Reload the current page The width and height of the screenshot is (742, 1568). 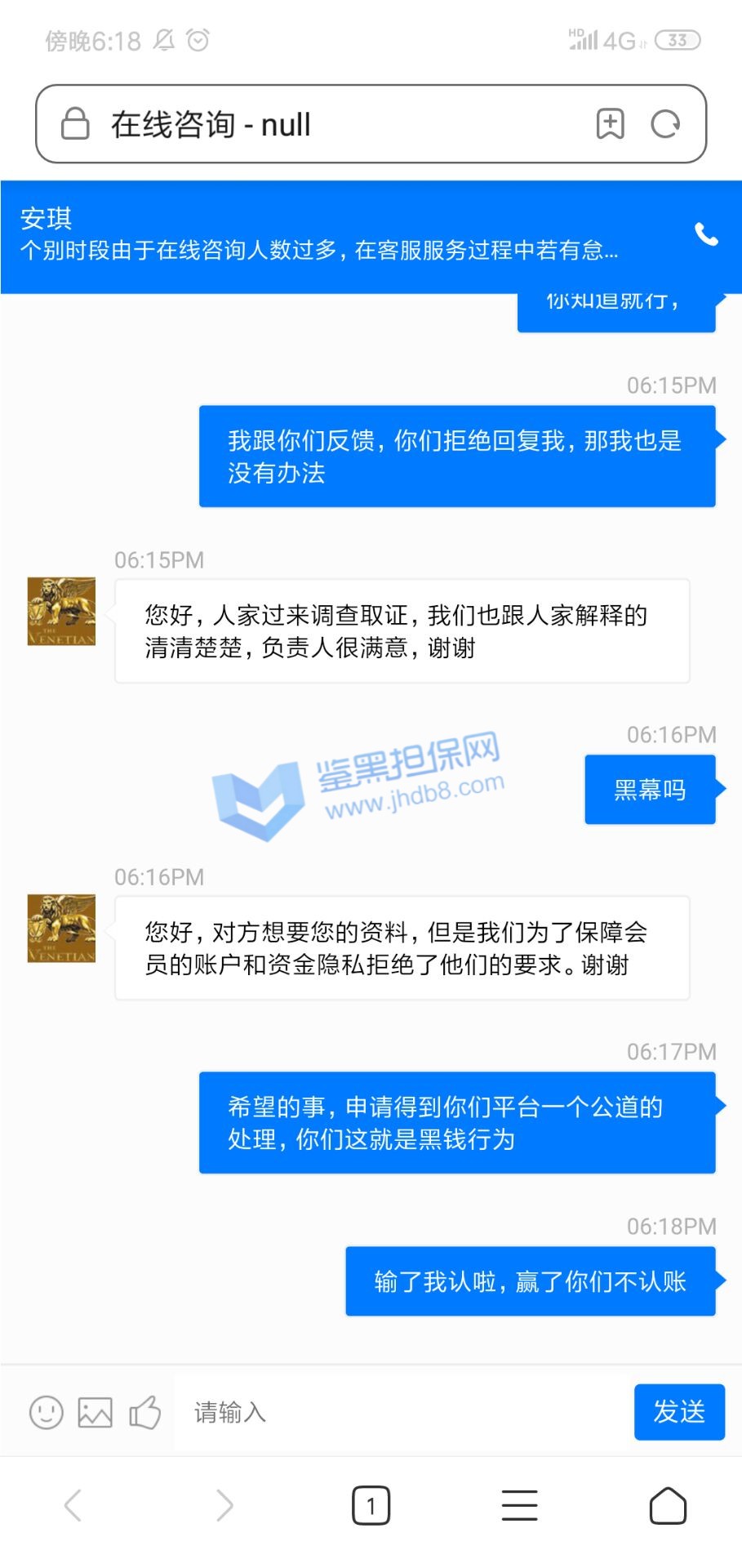665,124
